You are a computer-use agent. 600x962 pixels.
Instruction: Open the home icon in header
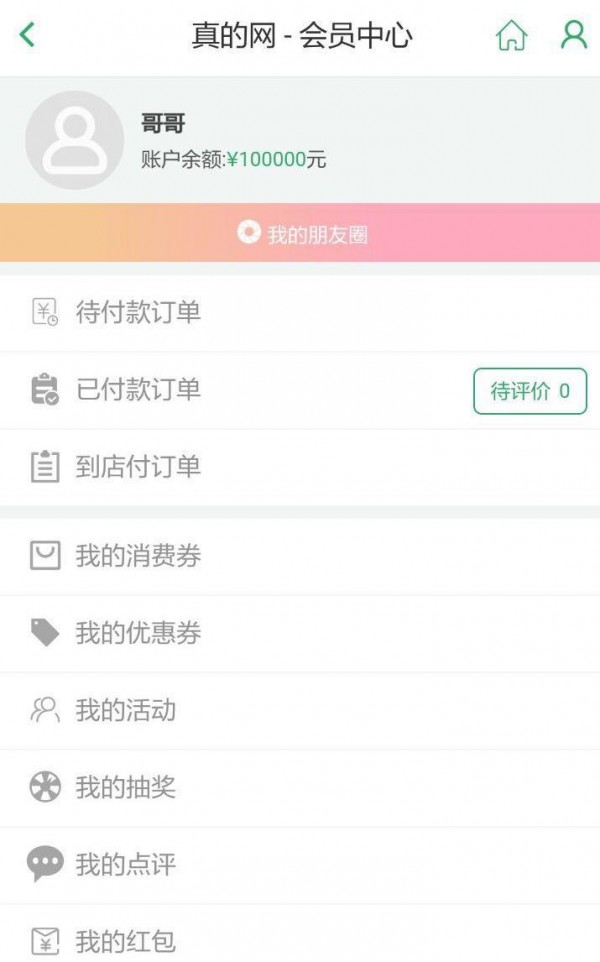pyautogui.click(x=511, y=36)
